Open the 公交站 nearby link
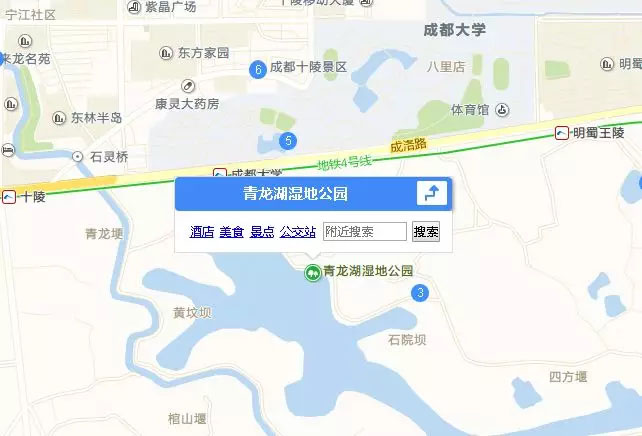Image resolution: width=642 pixels, height=436 pixels. pyautogui.click(x=298, y=232)
